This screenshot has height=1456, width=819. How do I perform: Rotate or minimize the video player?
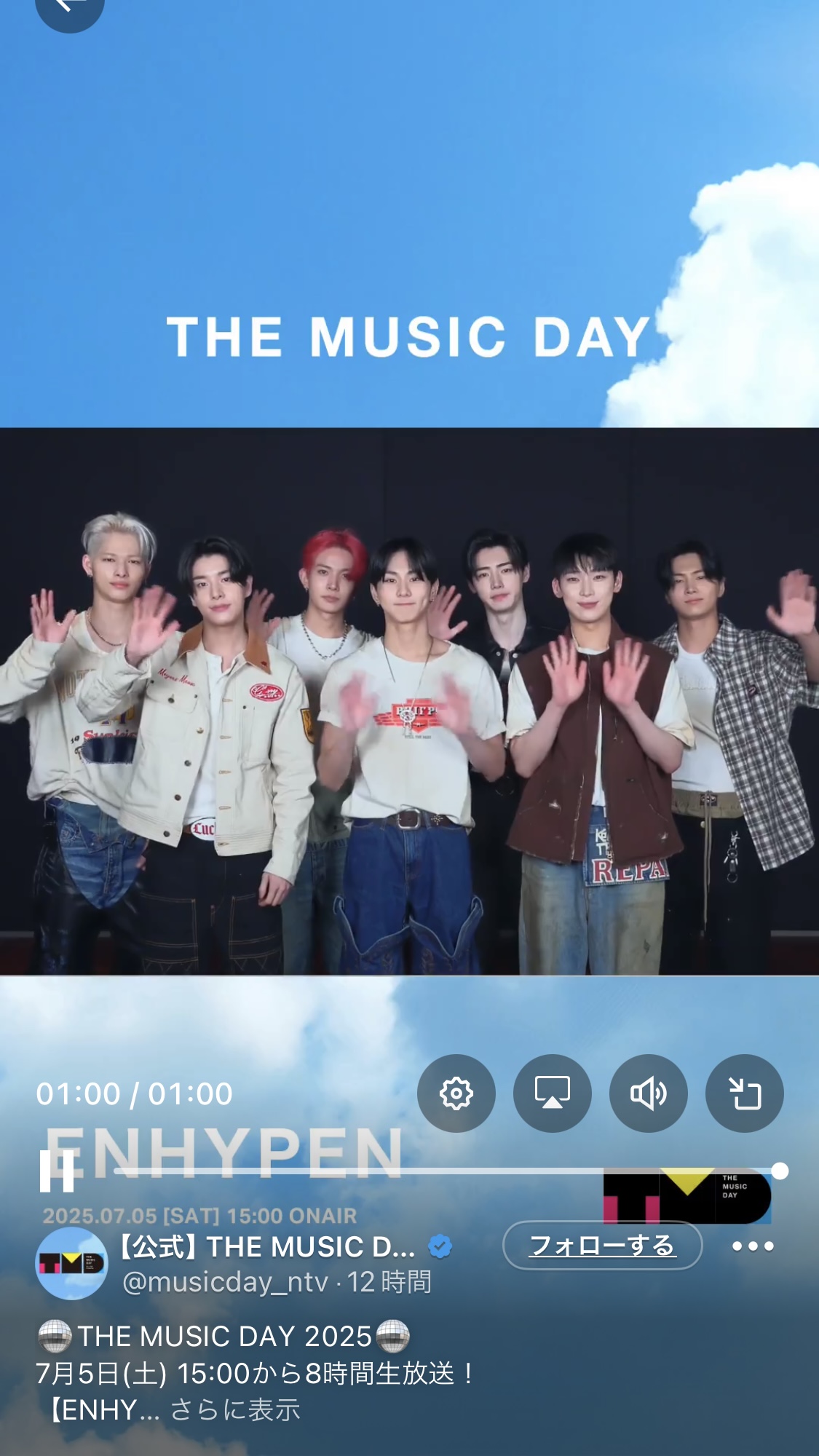click(x=745, y=1093)
